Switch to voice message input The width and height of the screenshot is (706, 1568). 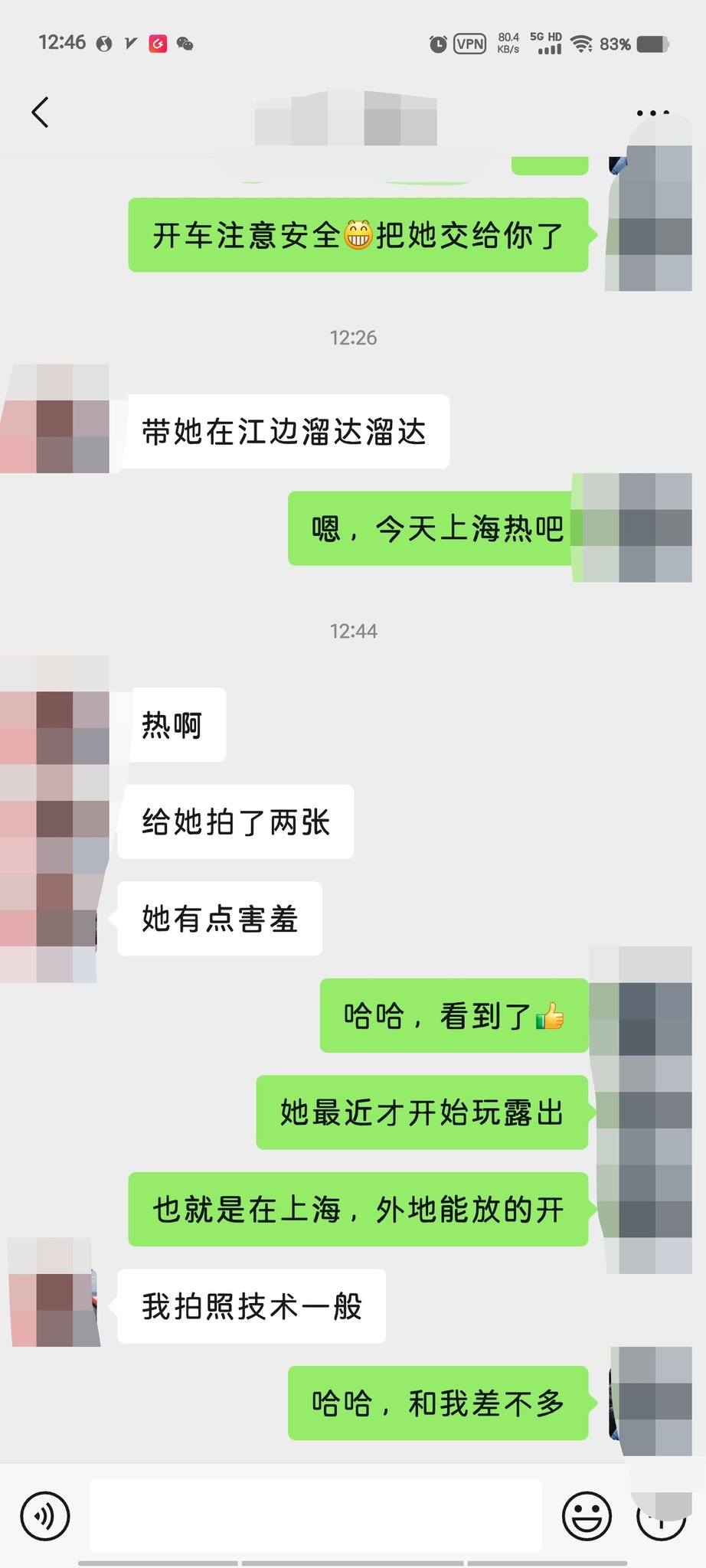(x=45, y=1515)
